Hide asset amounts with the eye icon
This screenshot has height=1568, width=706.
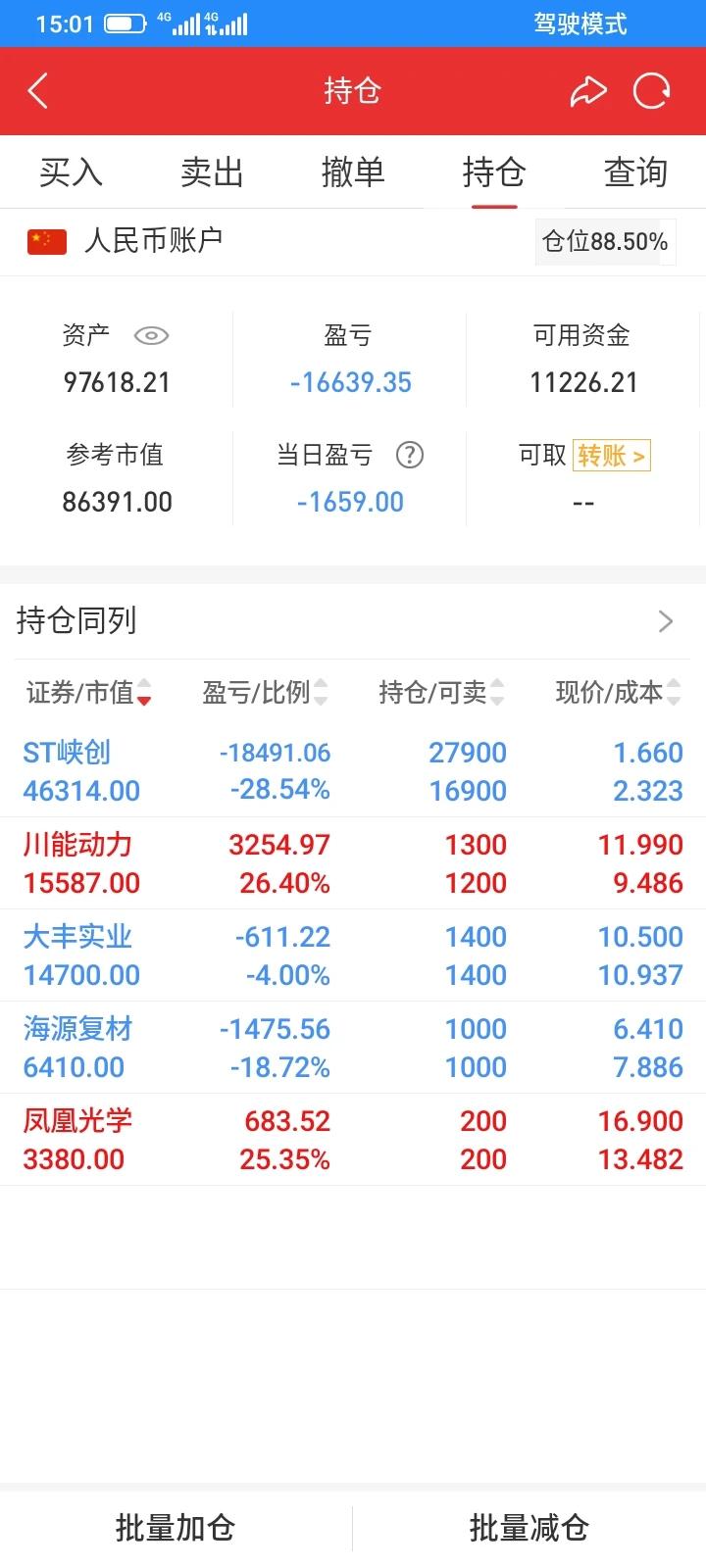(151, 336)
